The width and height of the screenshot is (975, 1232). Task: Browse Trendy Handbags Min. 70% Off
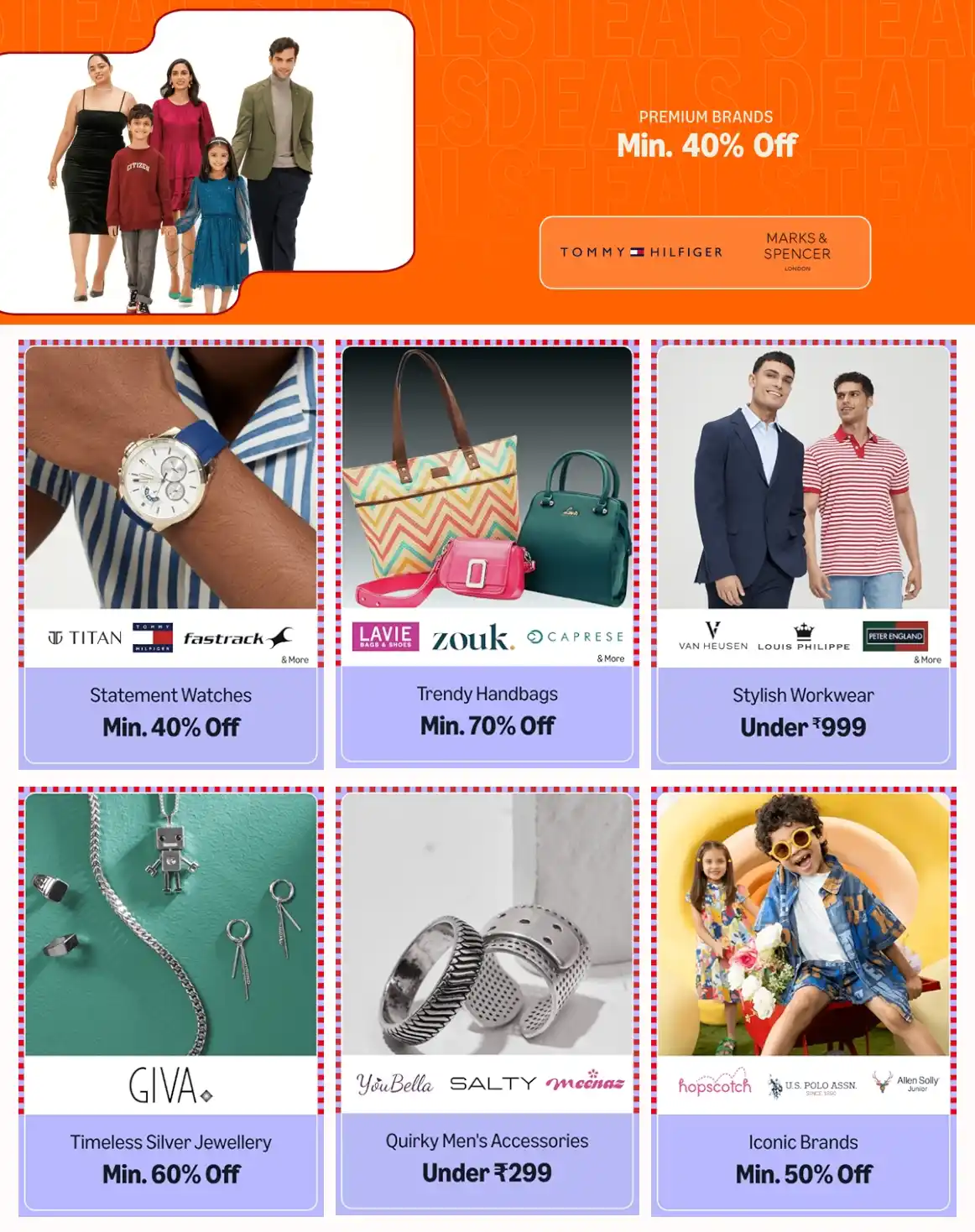[x=487, y=554]
